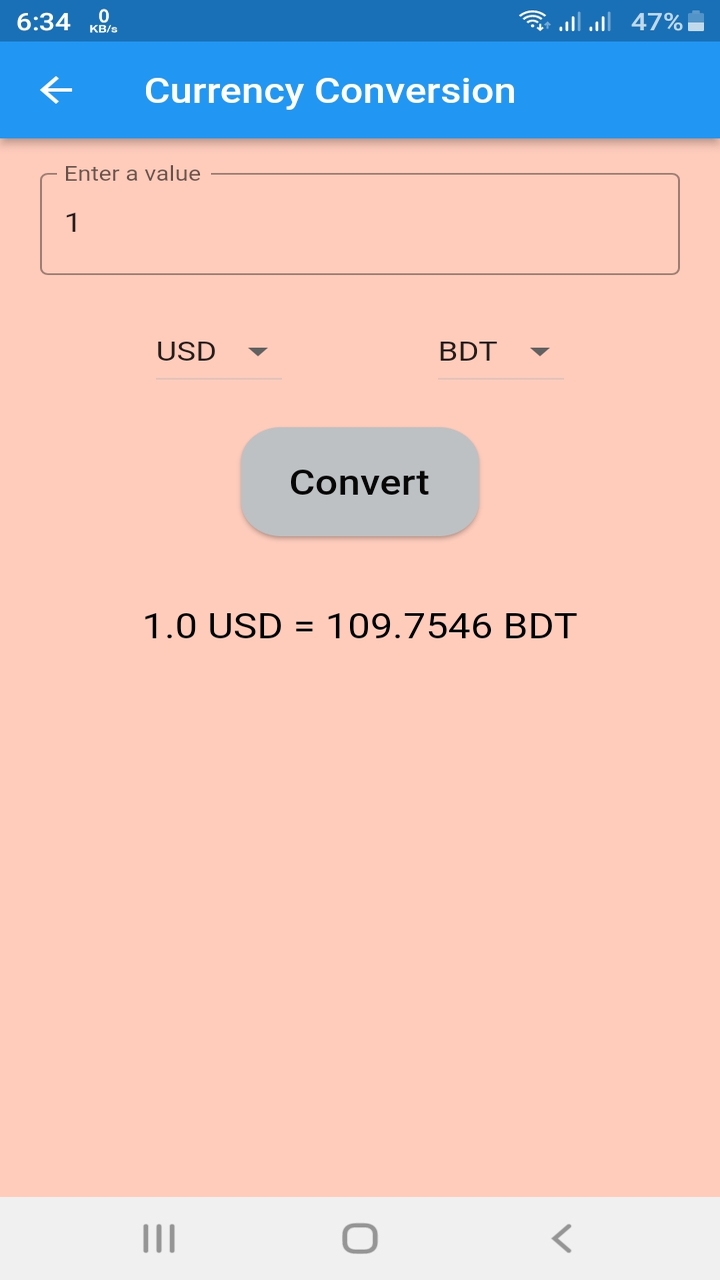Click the Currency Conversion title
720x1280 pixels.
pos(330,90)
